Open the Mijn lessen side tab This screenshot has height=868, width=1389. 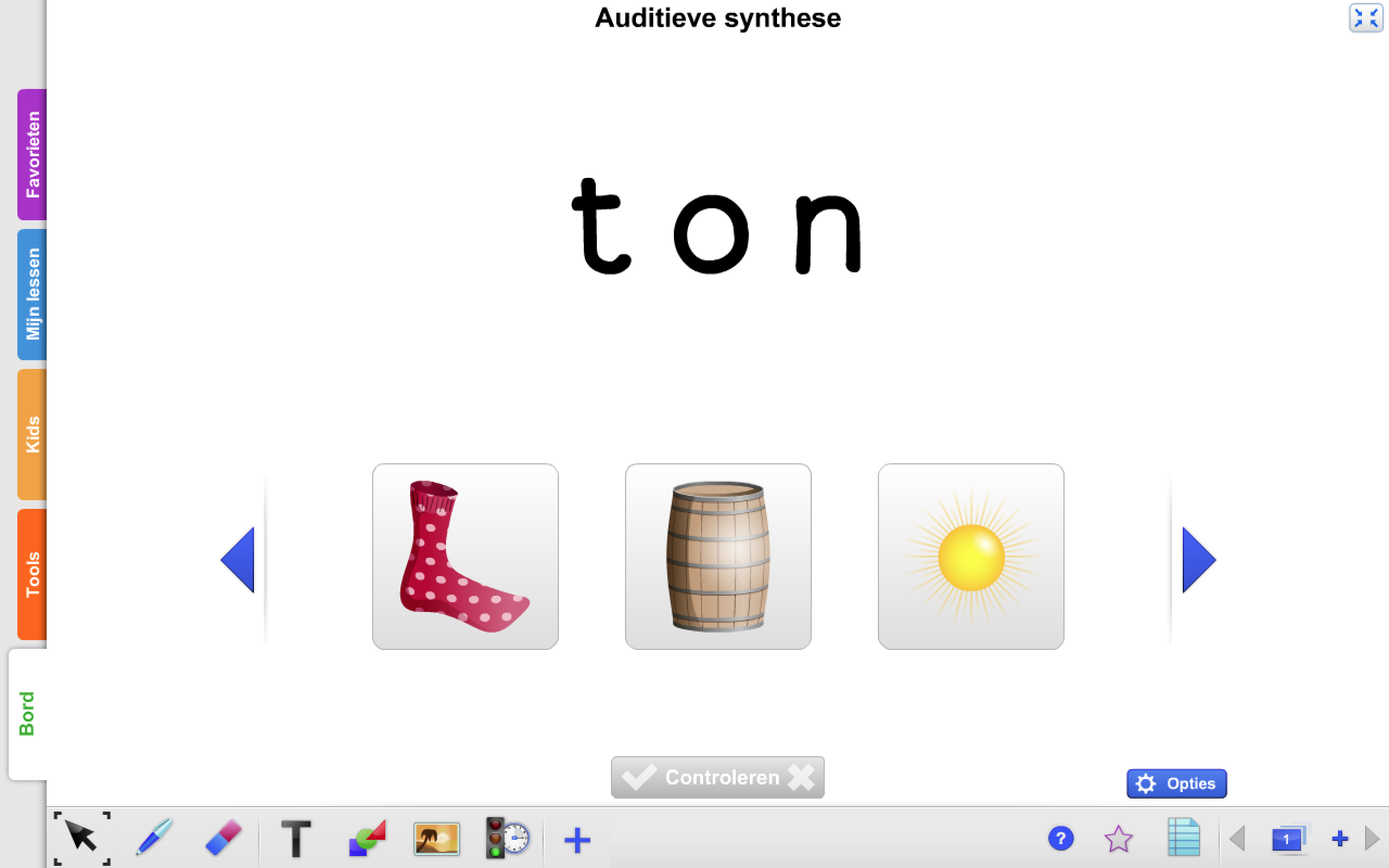[32, 294]
